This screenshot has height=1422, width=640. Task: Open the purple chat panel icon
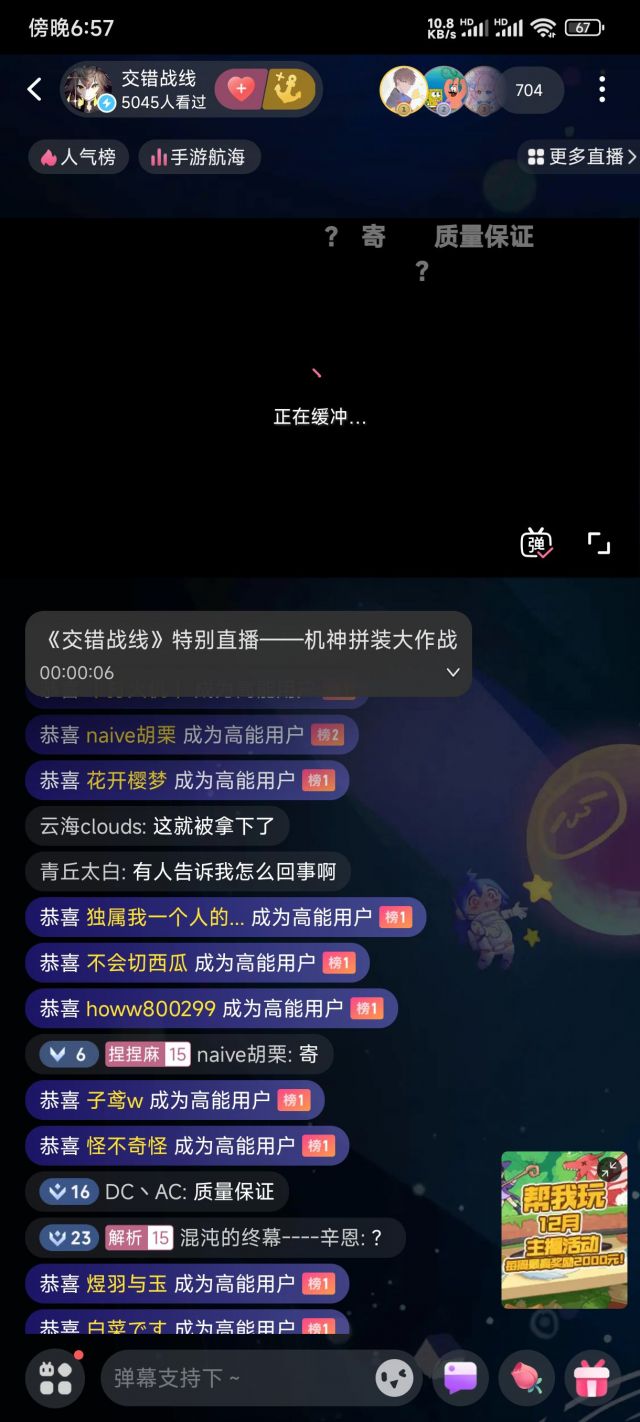(x=460, y=1378)
